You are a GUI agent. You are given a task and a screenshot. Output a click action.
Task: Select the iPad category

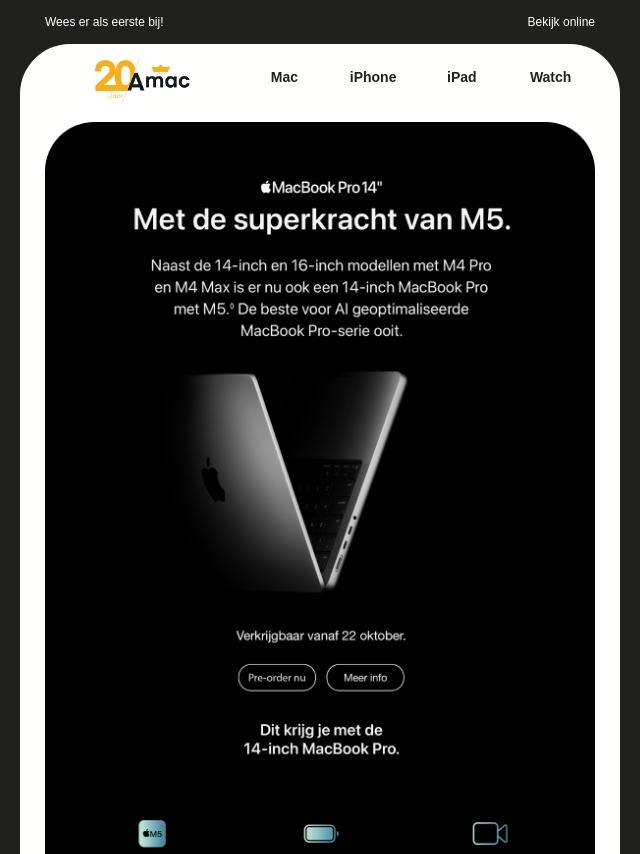click(461, 77)
